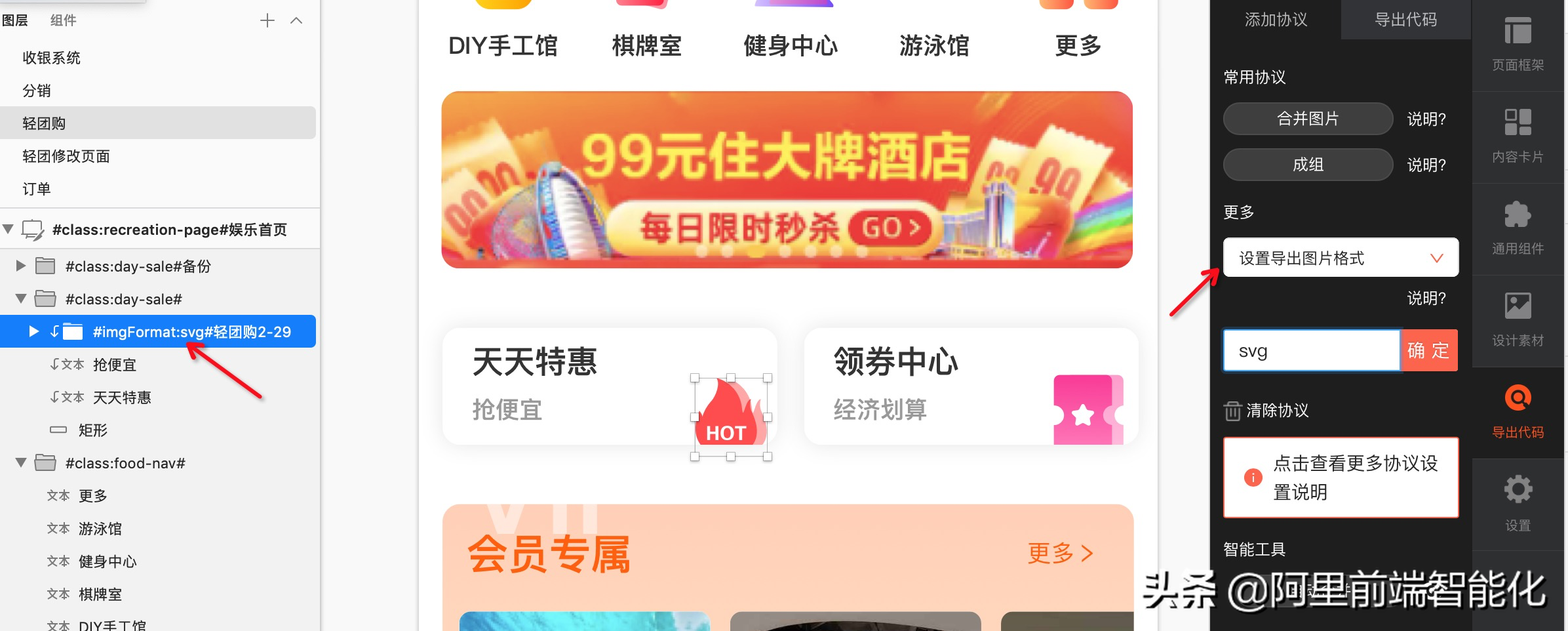Collapse the pages list
1568x631 pixels.
296,20
